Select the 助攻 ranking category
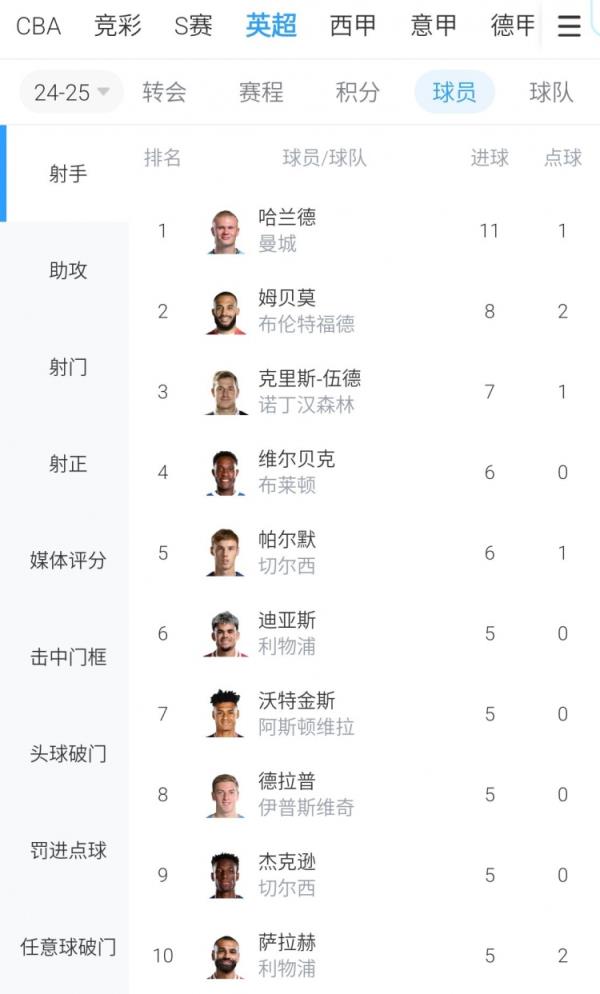This screenshot has height=994, width=600. tap(68, 270)
